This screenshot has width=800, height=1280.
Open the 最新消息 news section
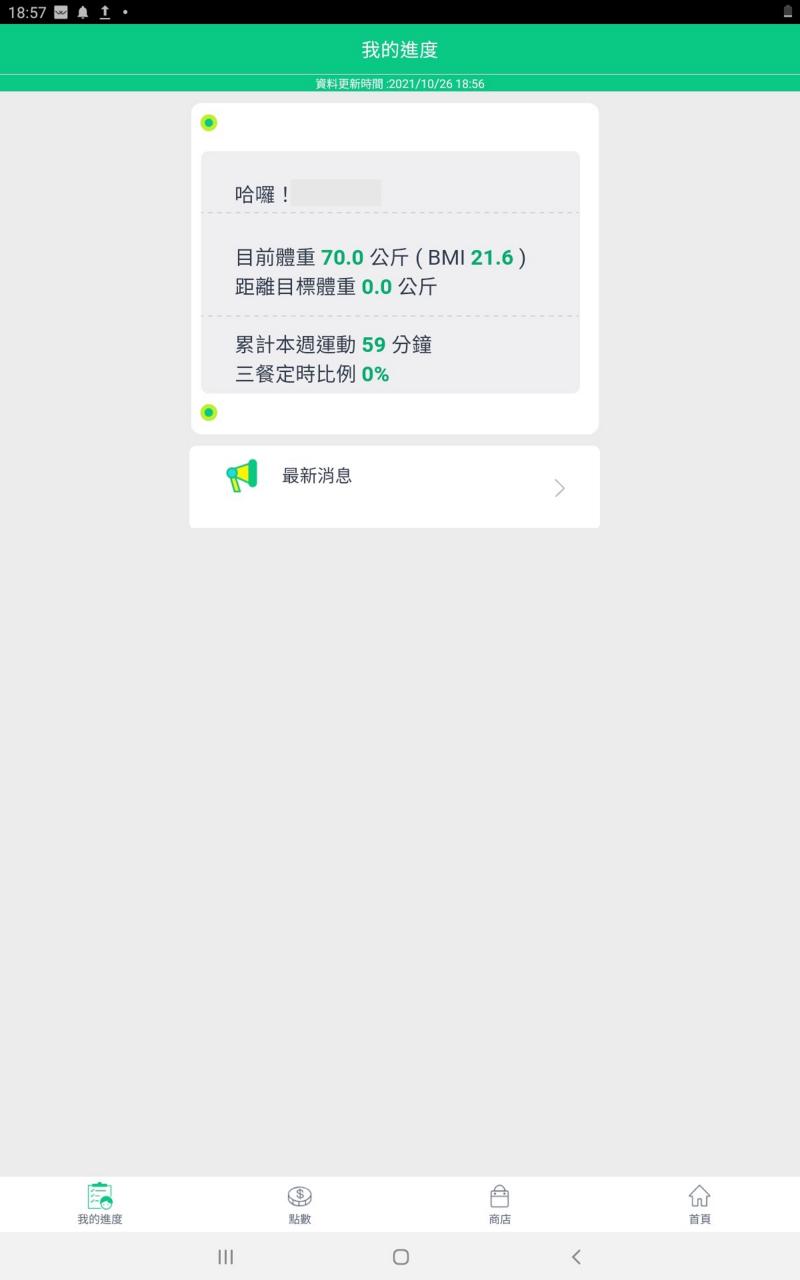318,475
